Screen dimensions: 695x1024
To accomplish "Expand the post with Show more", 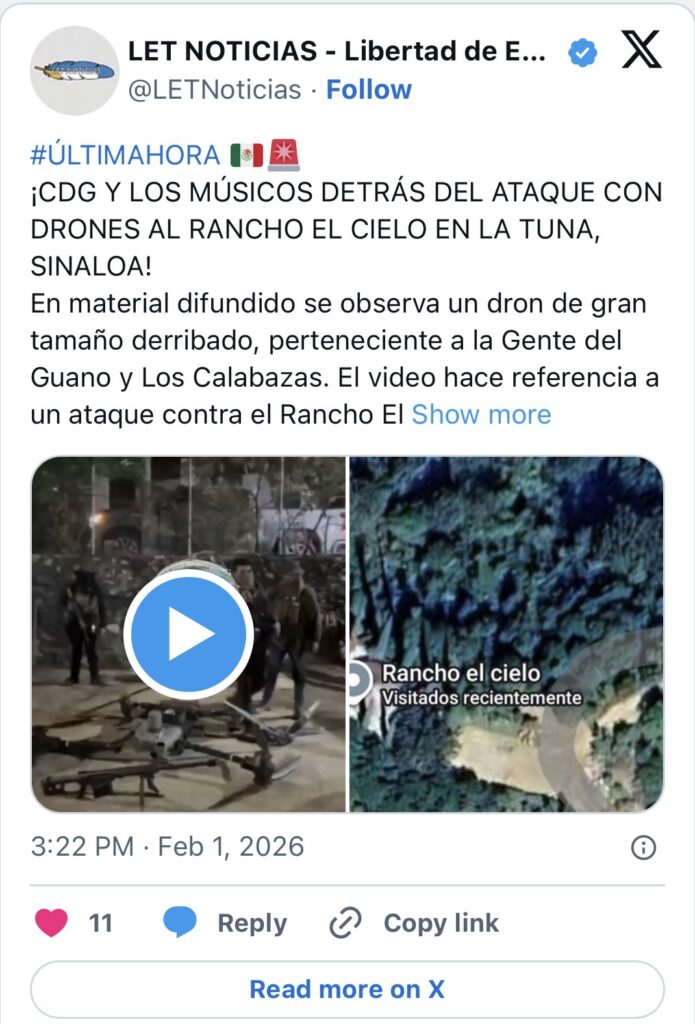I will (481, 414).
